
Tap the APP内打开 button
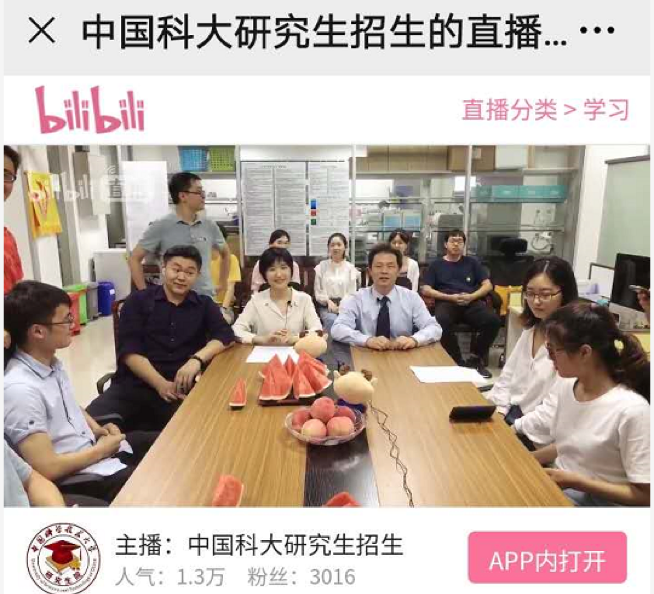point(547,558)
